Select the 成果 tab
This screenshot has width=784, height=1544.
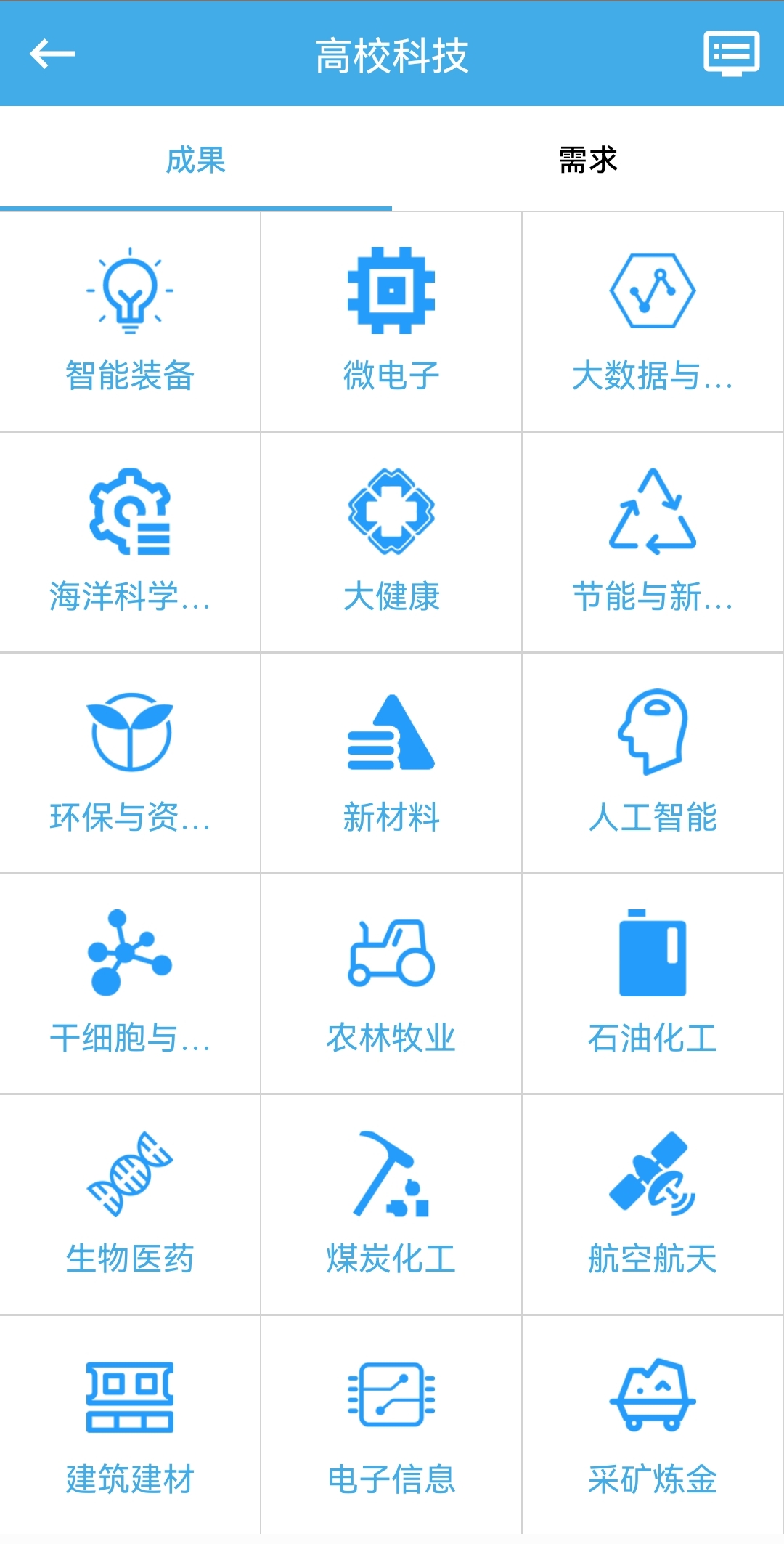196,160
